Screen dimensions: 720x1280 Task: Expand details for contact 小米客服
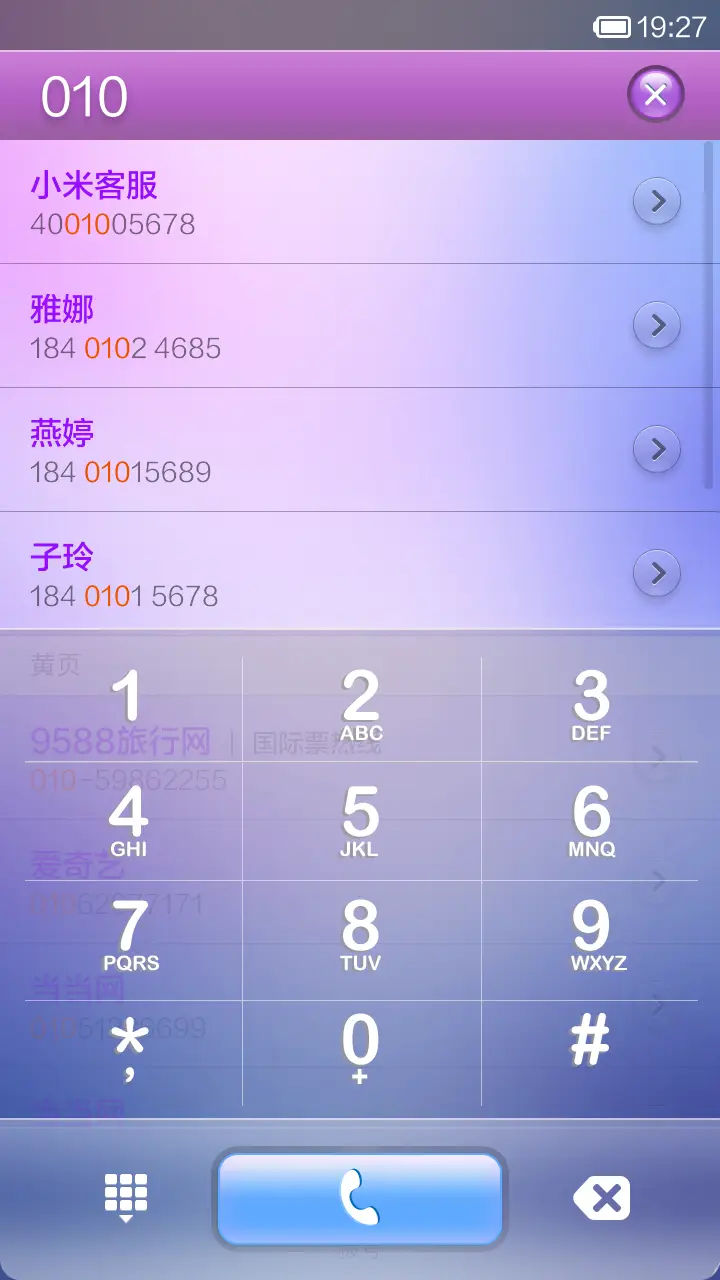tap(657, 200)
